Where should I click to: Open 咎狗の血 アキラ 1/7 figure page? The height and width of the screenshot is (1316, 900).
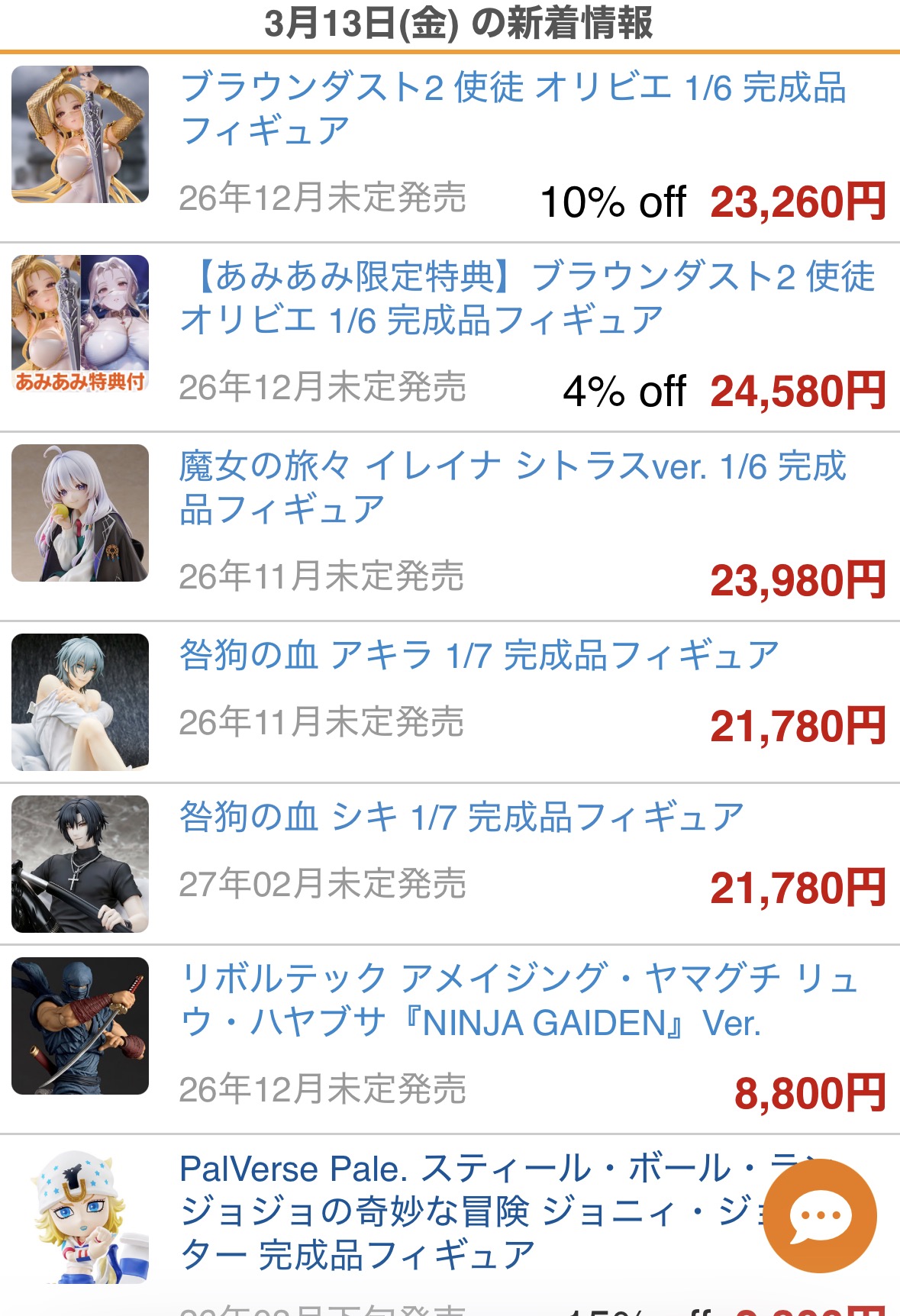pyautogui.click(x=479, y=656)
